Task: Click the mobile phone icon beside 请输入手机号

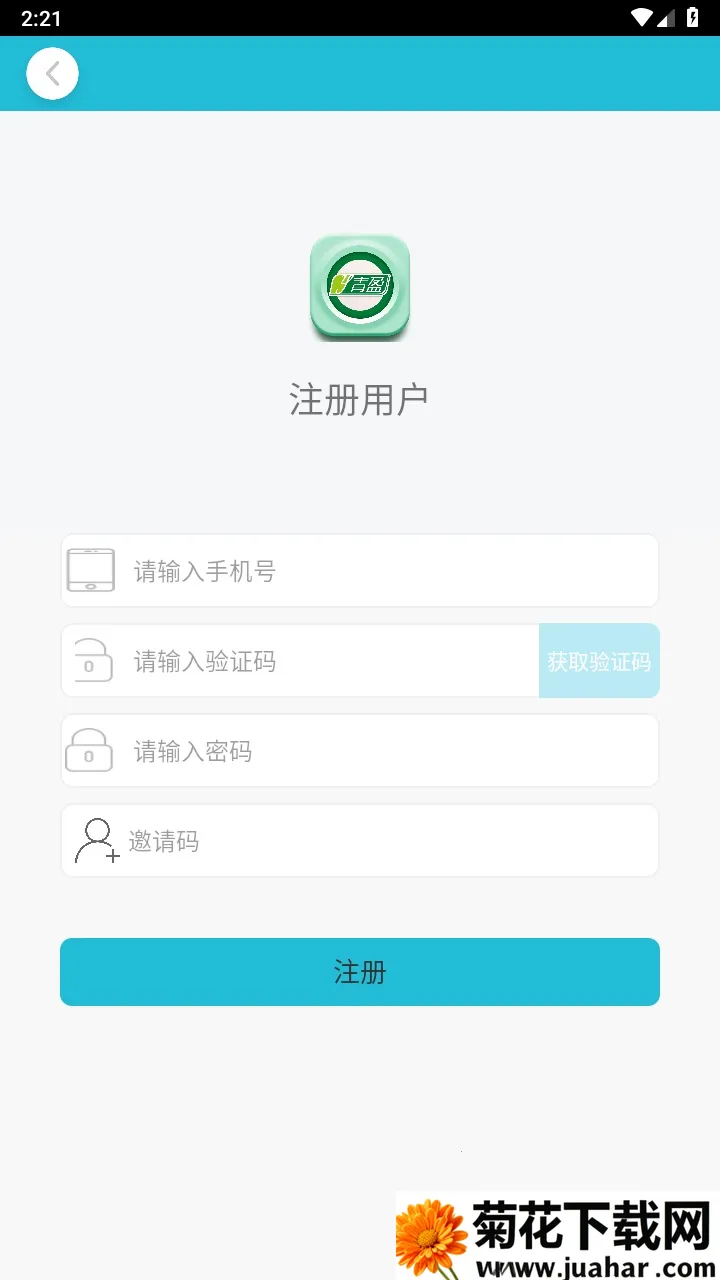Action: 91,570
